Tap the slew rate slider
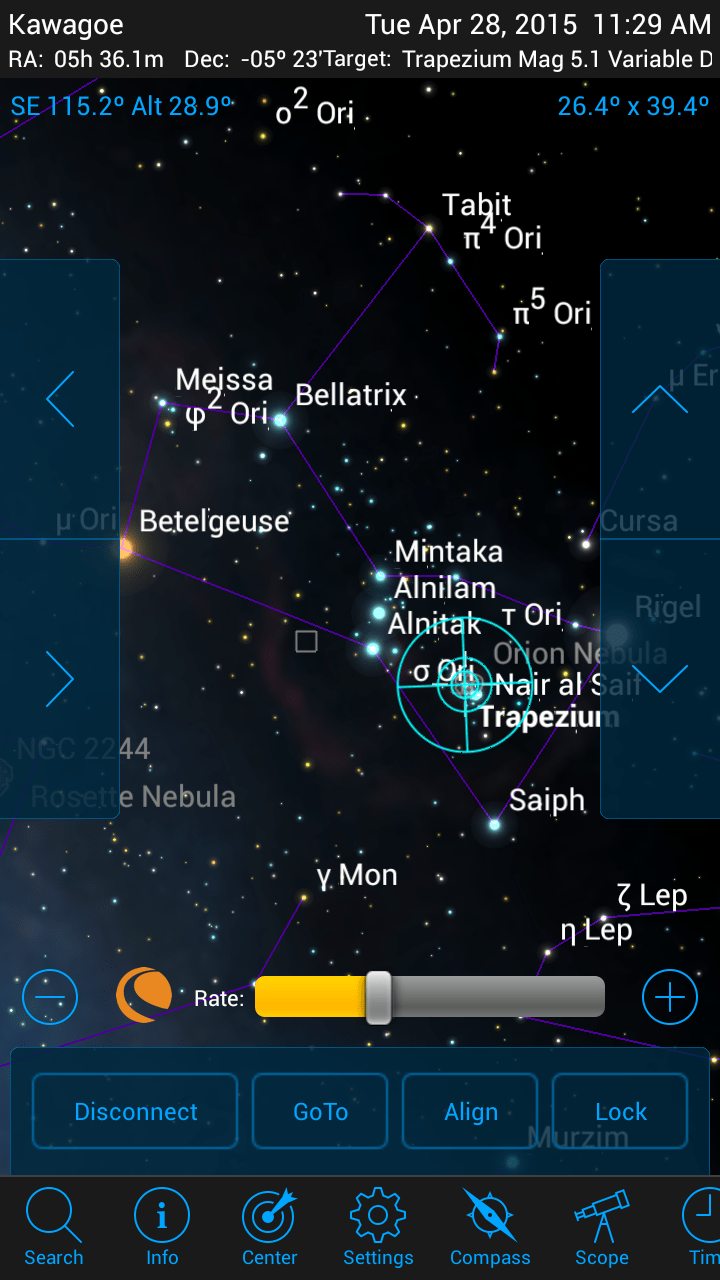720x1280 pixels. click(x=430, y=997)
